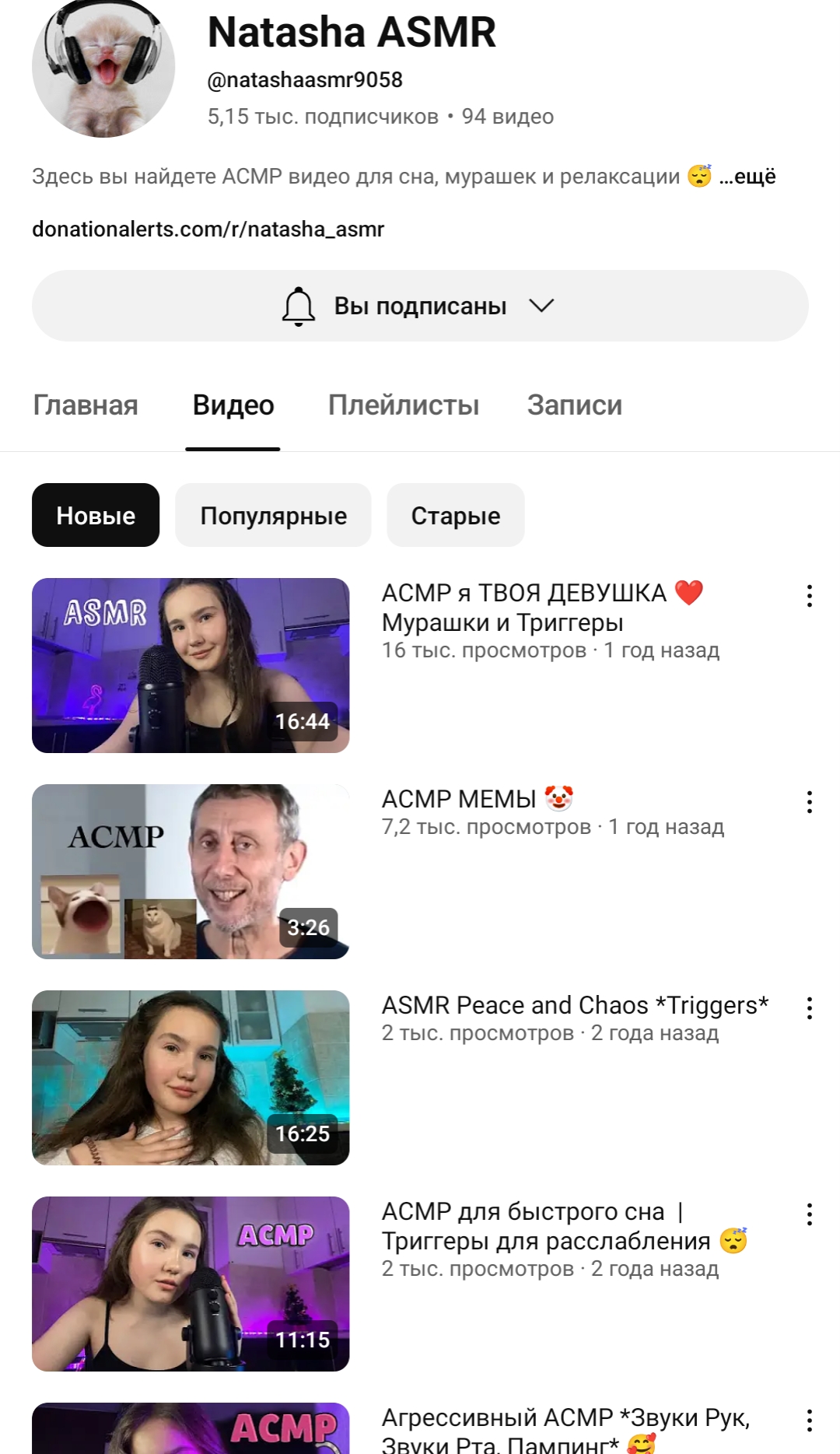Open options for АСМР для быстрого сна

point(810,1214)
